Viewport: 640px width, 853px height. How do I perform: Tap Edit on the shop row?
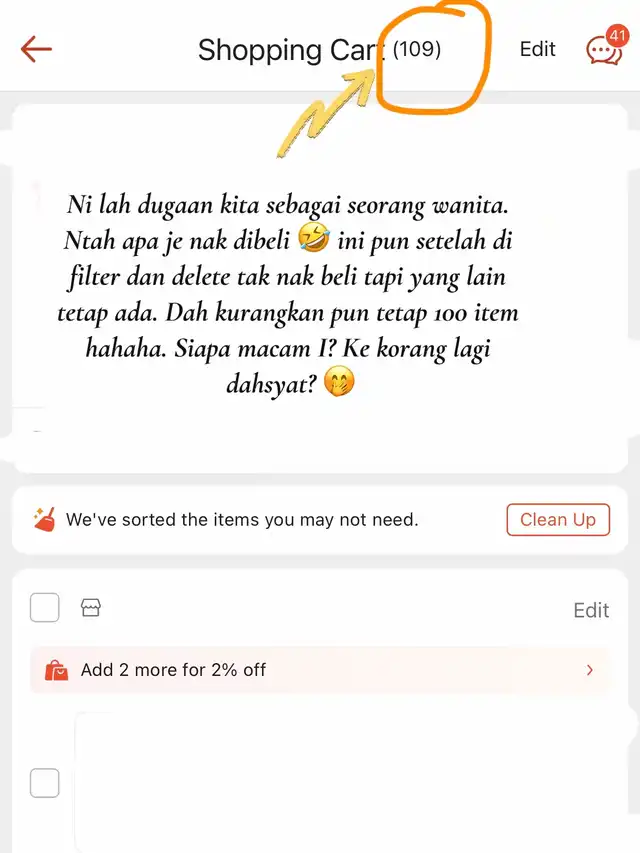[x=591, y=610]
